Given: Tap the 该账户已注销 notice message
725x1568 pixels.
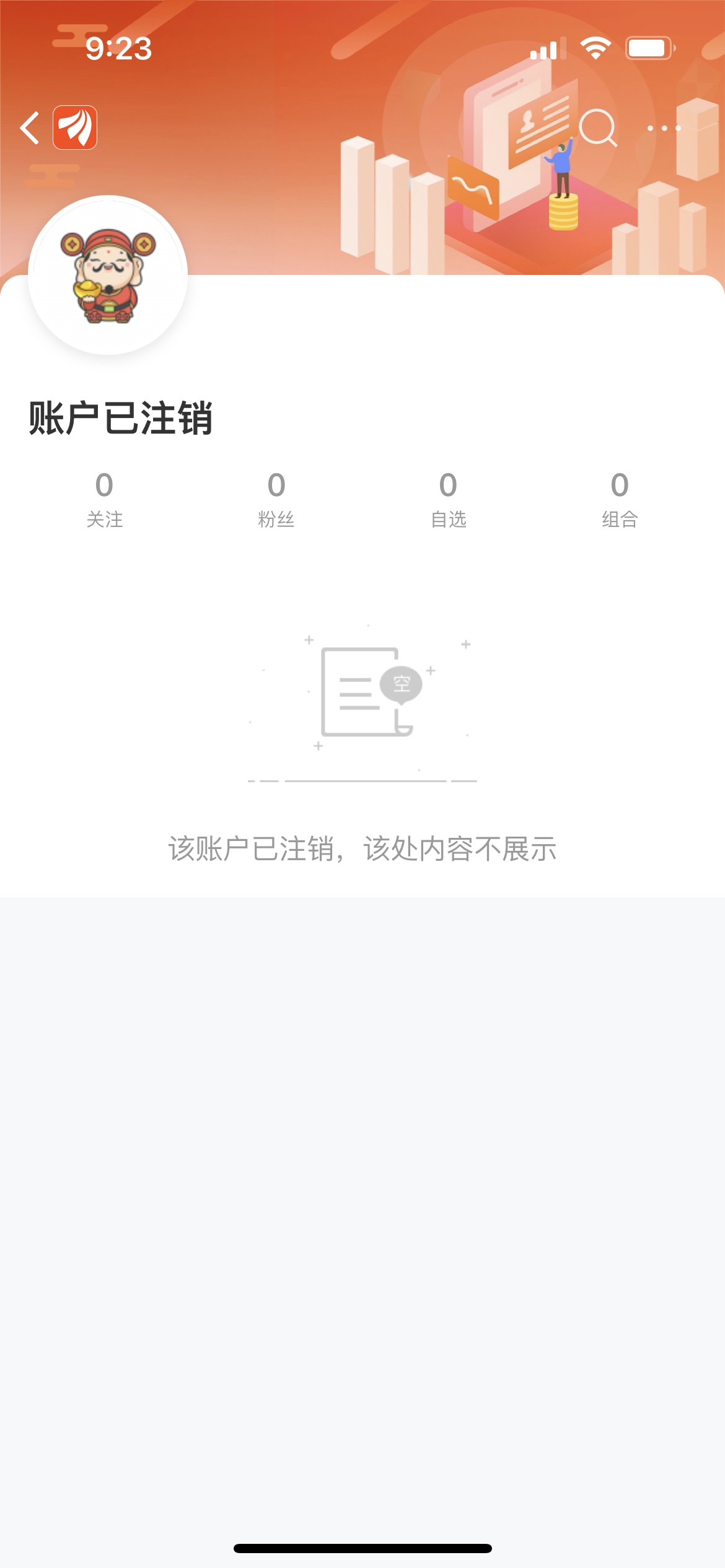Looking at the screenshot, I should coord(362,851).
